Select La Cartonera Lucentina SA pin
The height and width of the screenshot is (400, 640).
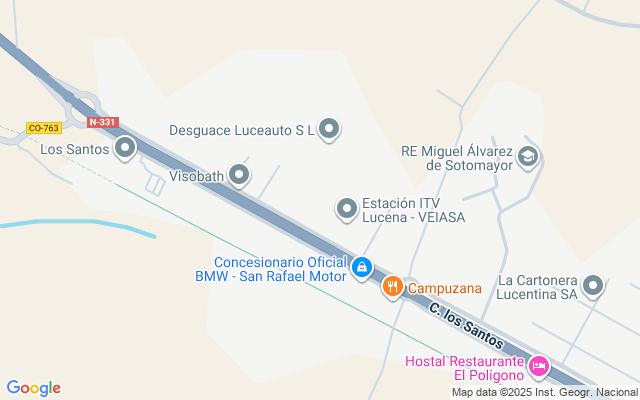(594, 287)
